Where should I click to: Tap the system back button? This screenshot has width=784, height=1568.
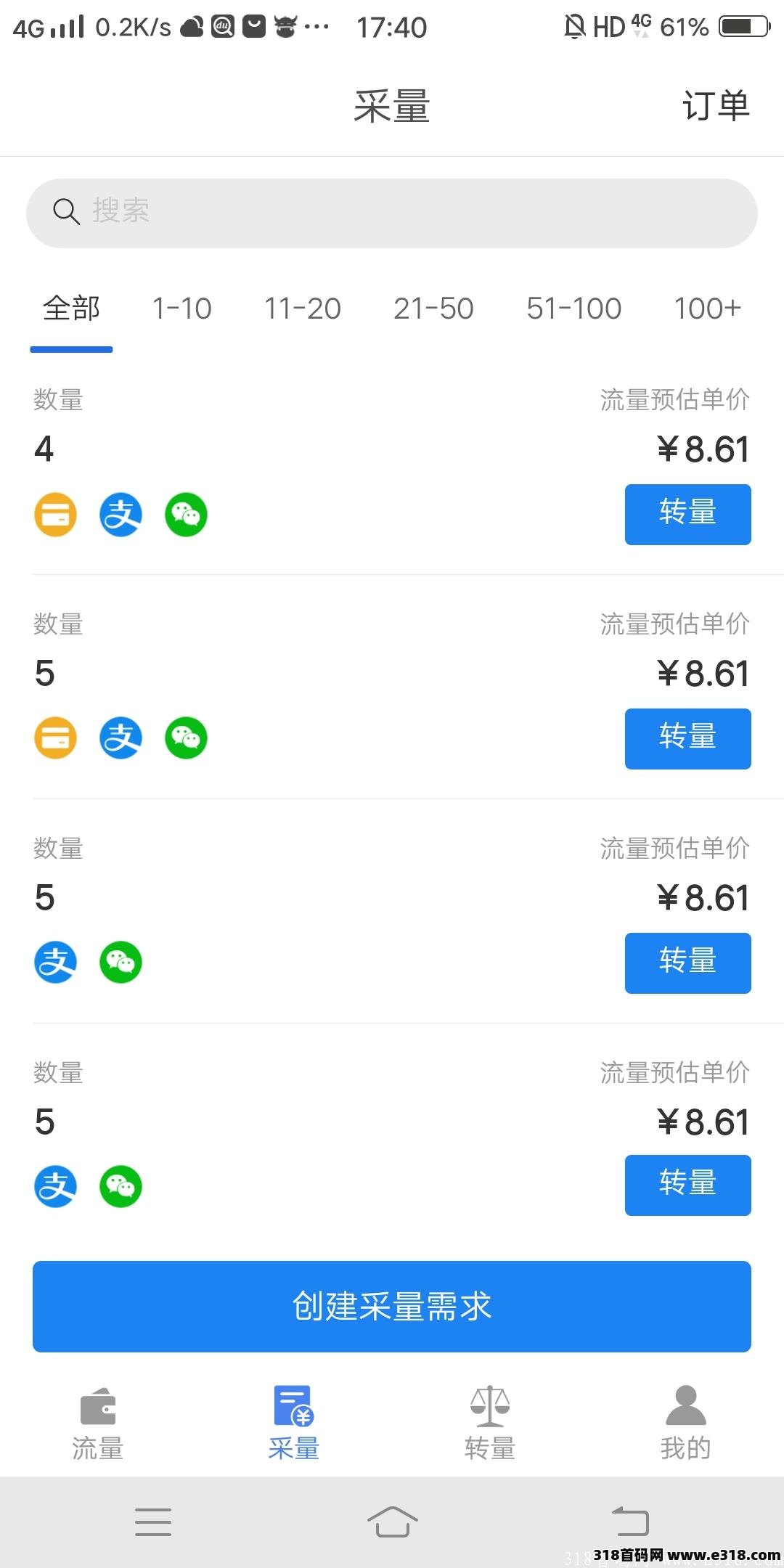pyautogui.click(x=630, y=1522)
